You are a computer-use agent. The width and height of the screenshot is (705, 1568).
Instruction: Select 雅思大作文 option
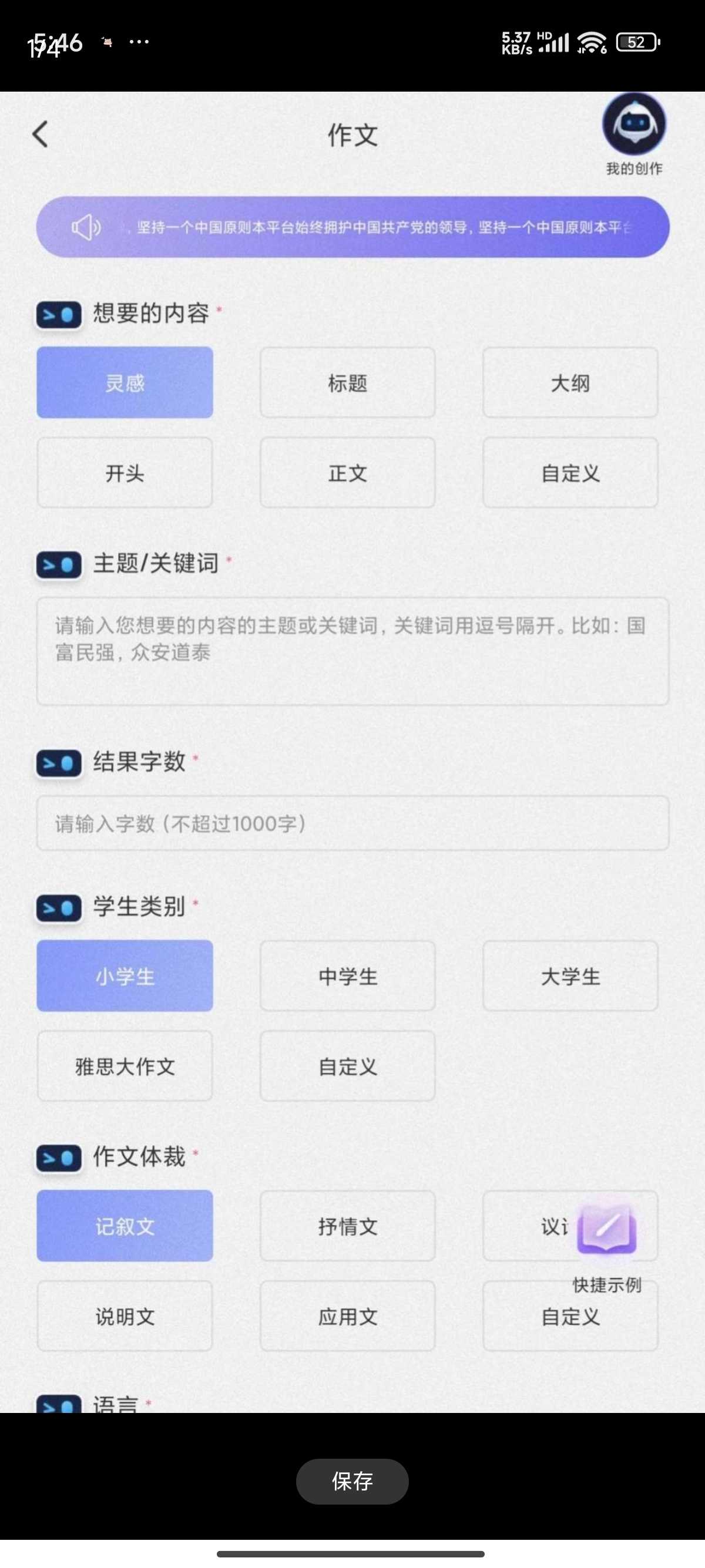tap(125, 1066)
